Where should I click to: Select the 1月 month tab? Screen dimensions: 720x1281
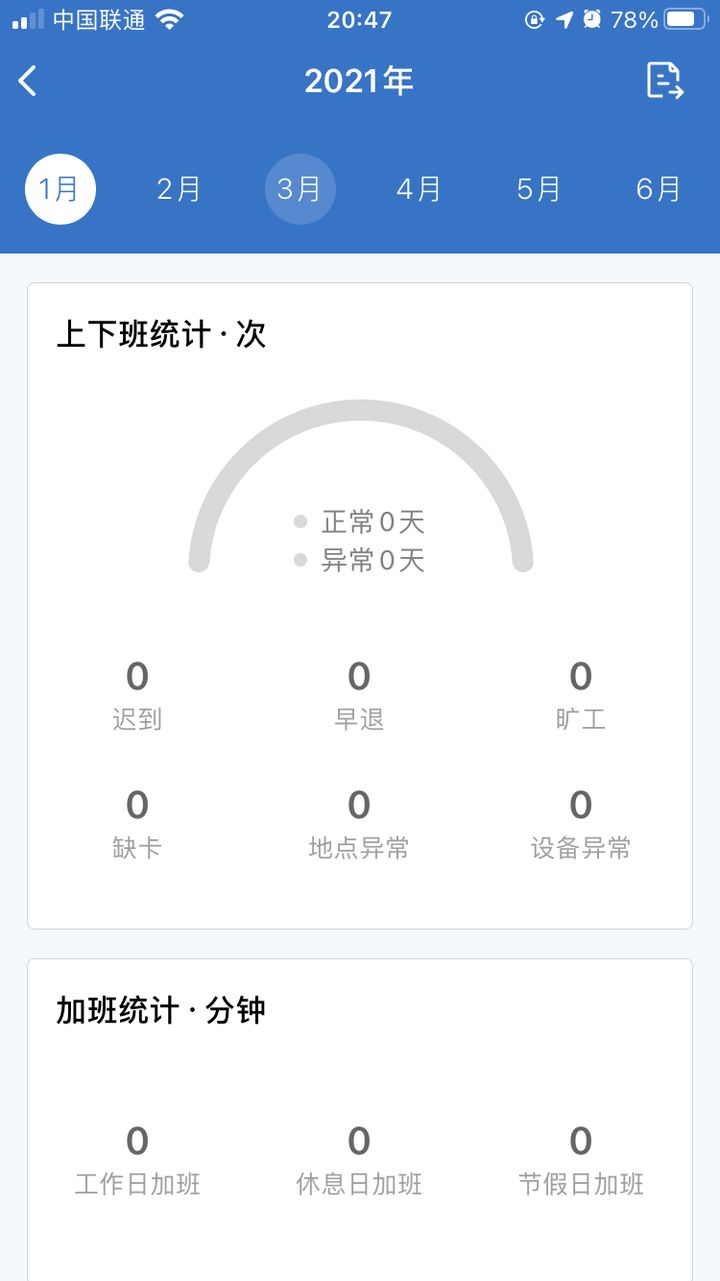tap(60, 189)
